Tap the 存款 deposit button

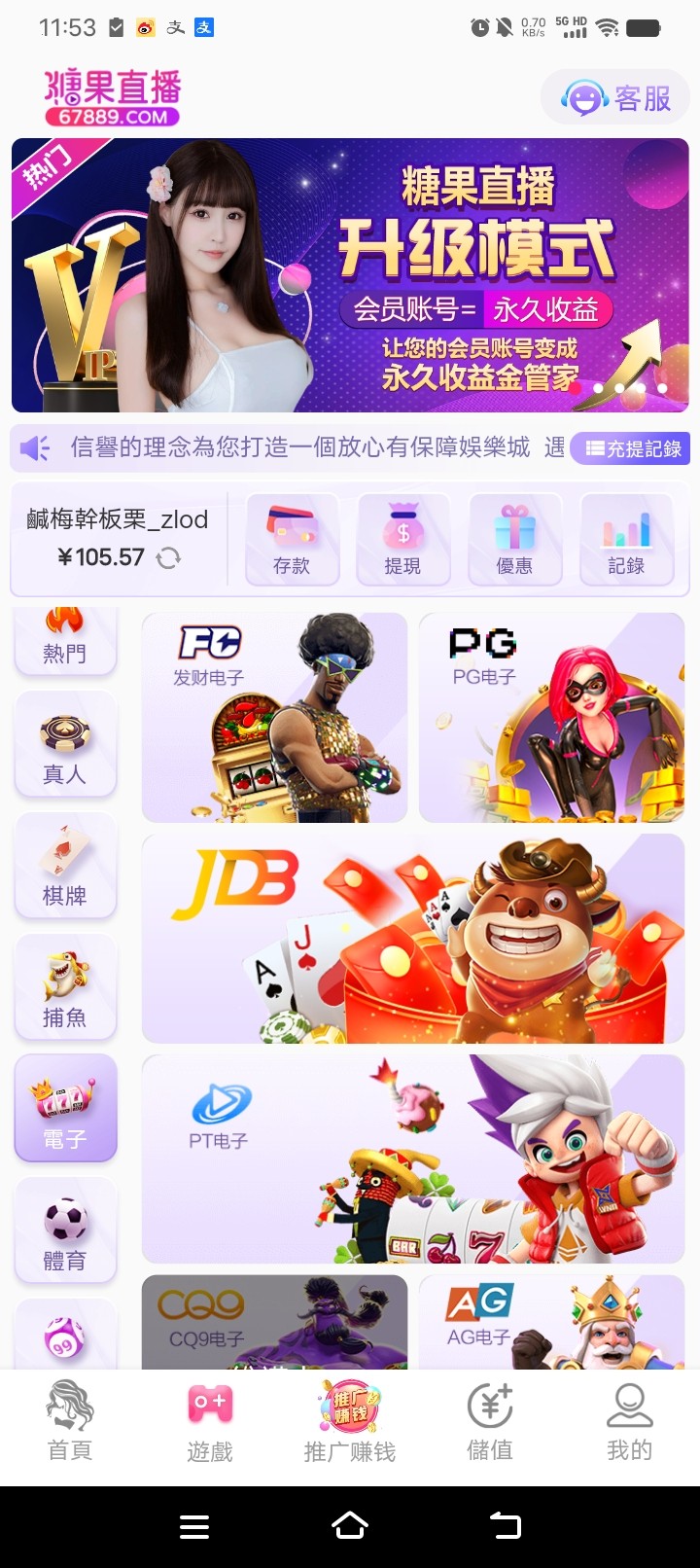[x=292, y=540]
